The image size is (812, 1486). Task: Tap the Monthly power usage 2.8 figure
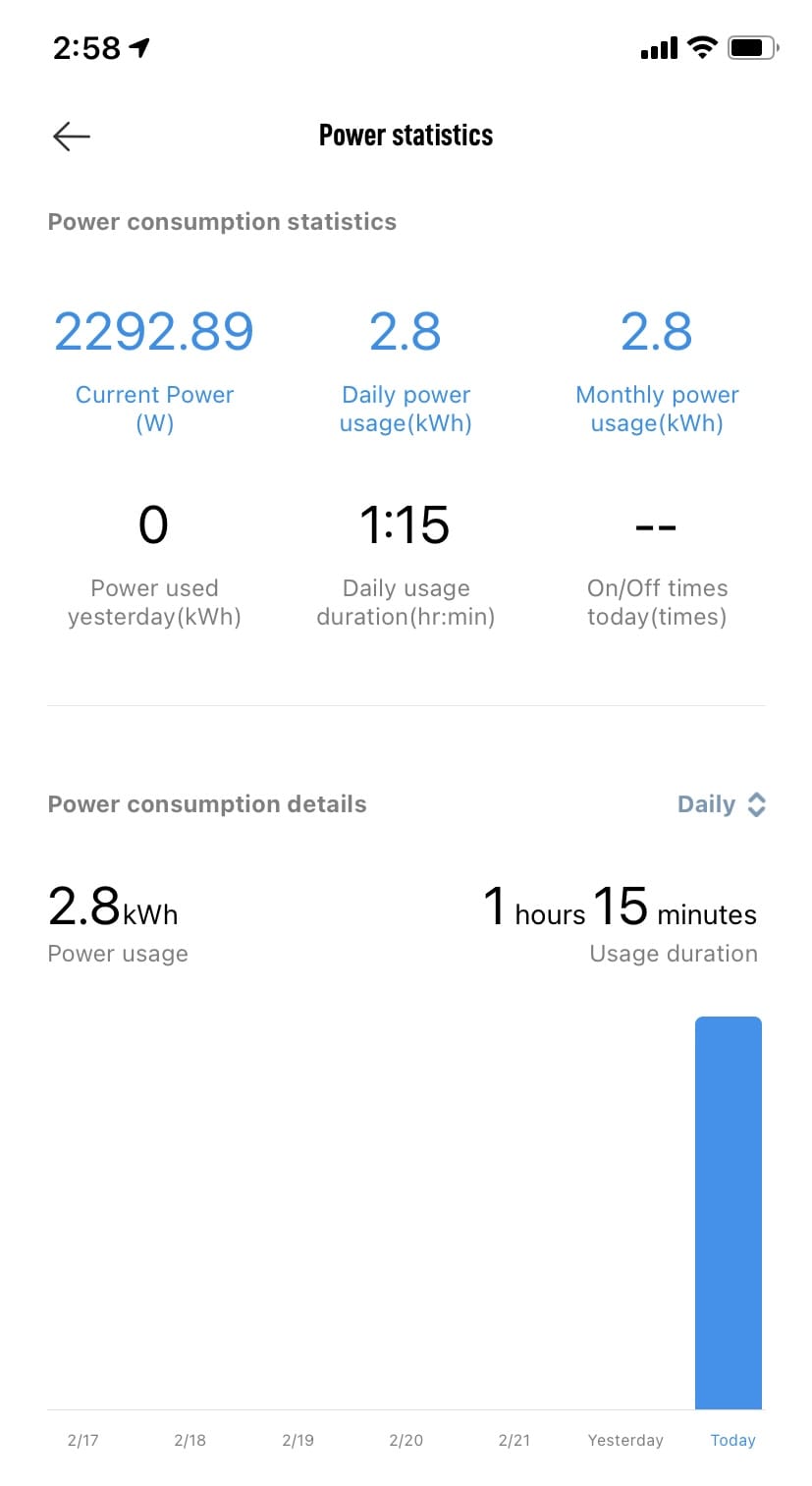tap(657, 331)
